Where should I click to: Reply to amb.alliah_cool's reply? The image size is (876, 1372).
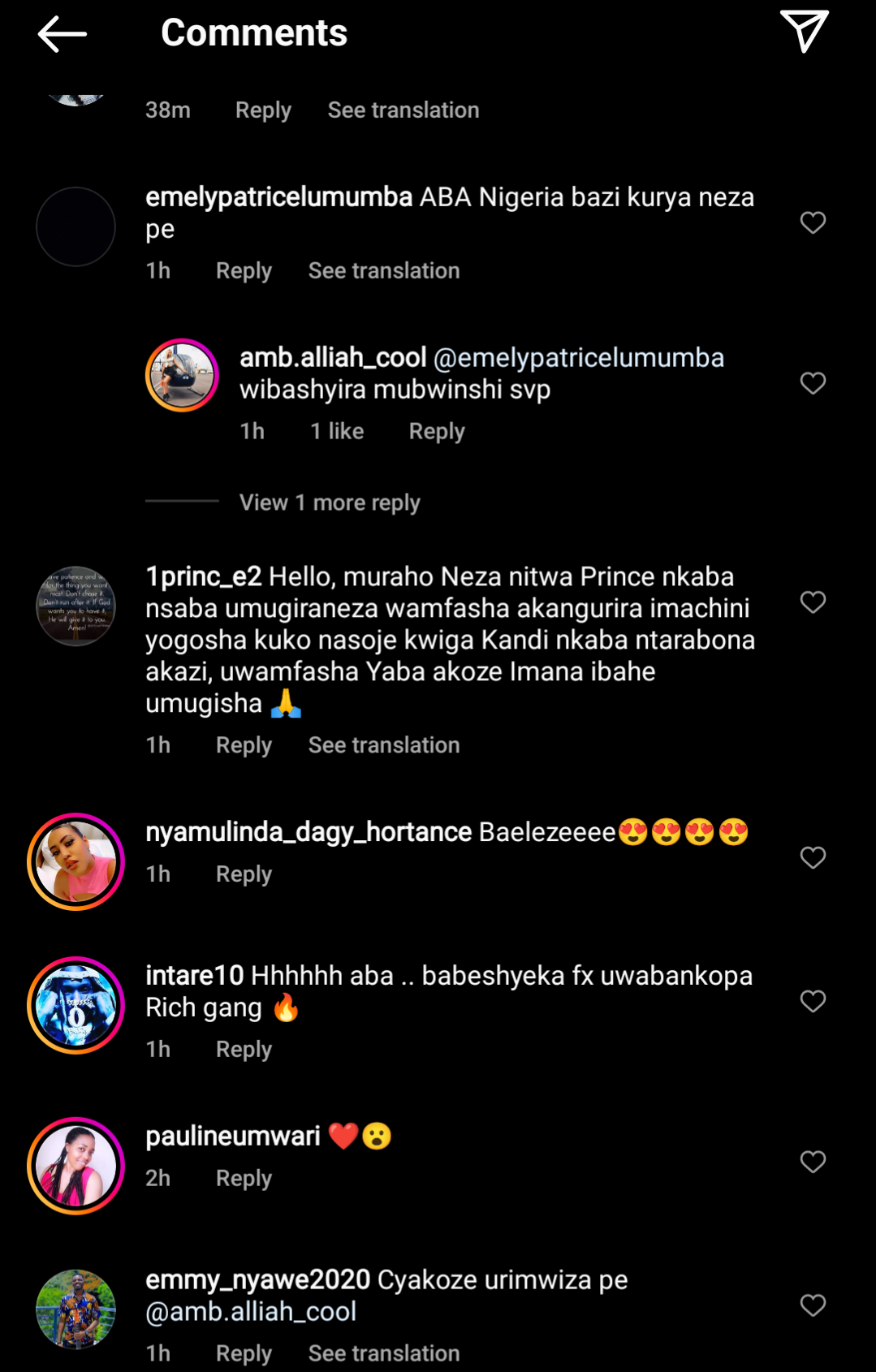(437, 432)
